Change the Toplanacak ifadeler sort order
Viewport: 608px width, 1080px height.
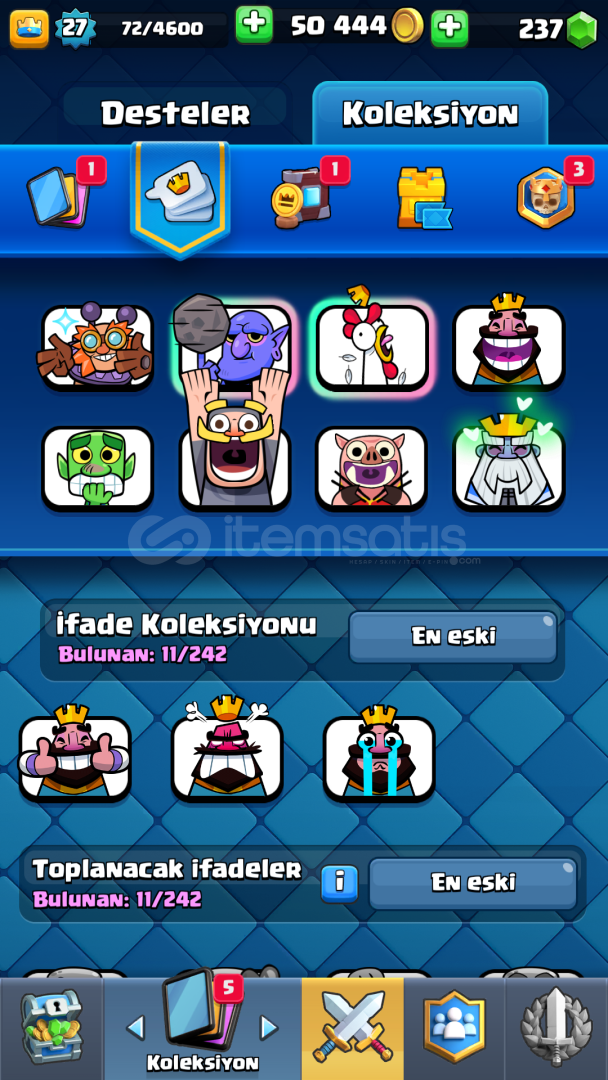tap(473, 883)
